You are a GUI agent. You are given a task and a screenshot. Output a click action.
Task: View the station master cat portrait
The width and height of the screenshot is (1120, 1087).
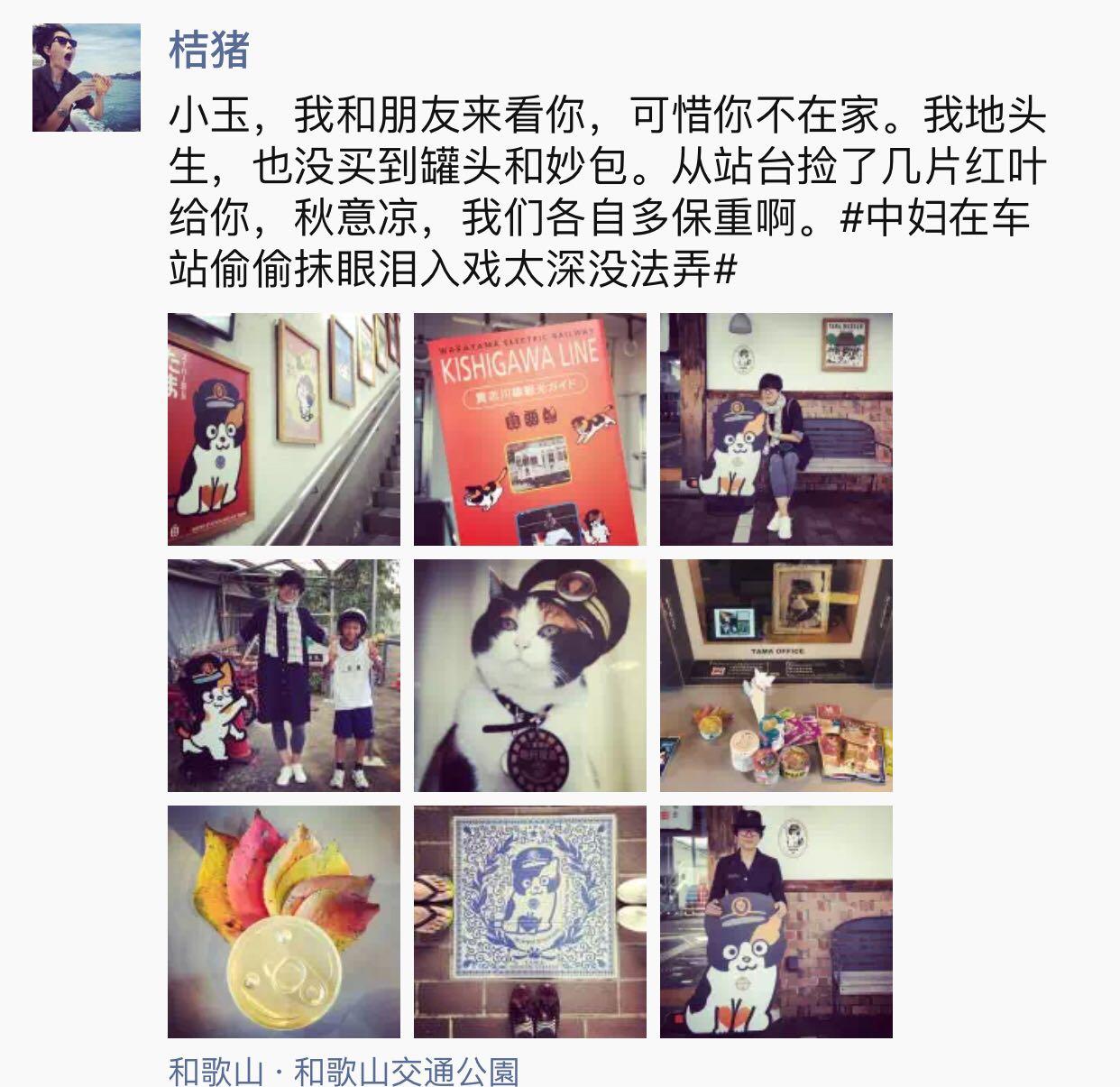pyautogui.click(x=530, y=676)
